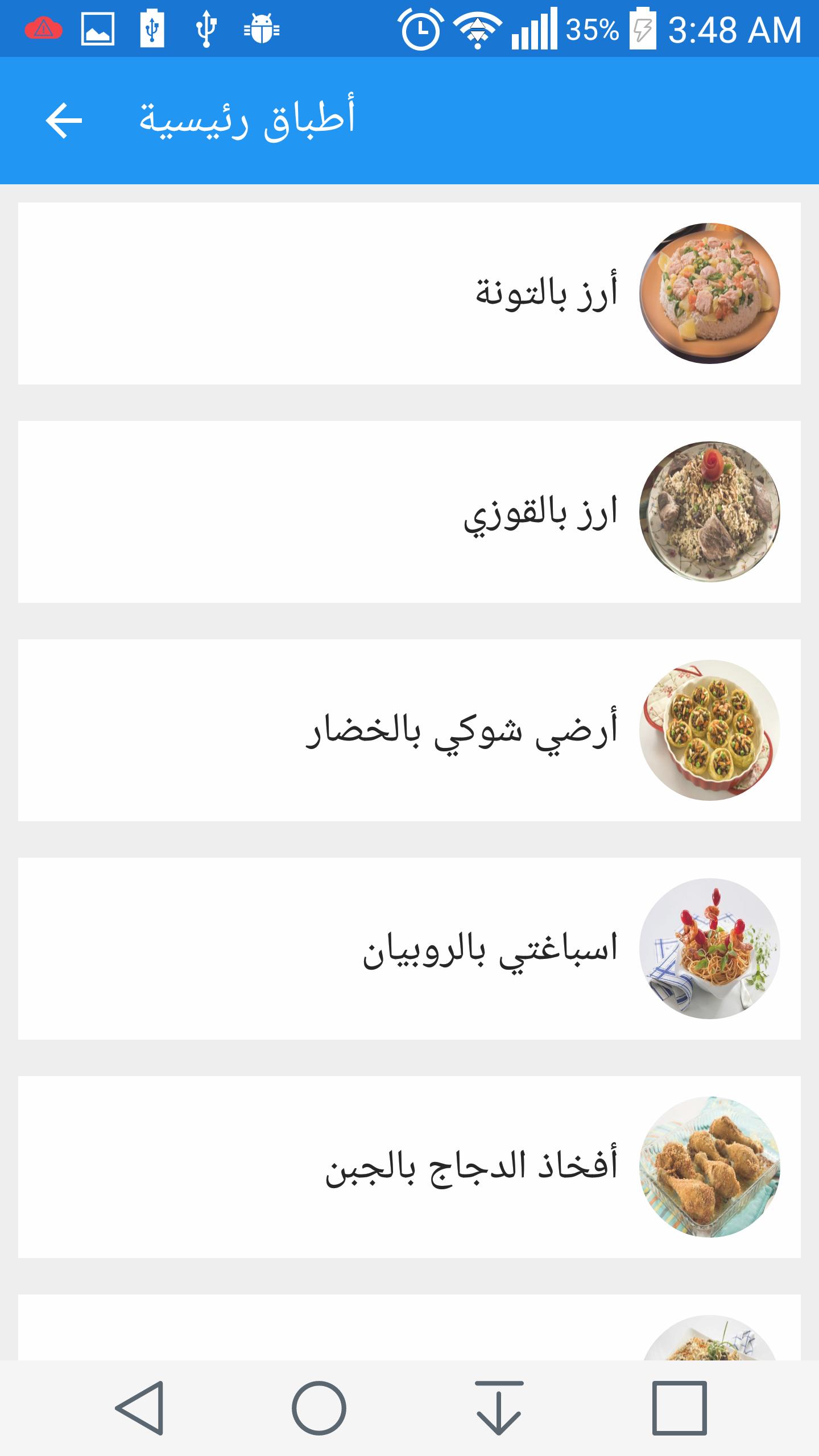Open recent apps from navigation bar
Viewport: 819px width, 1456px height.
click(x=679, y=1408)
